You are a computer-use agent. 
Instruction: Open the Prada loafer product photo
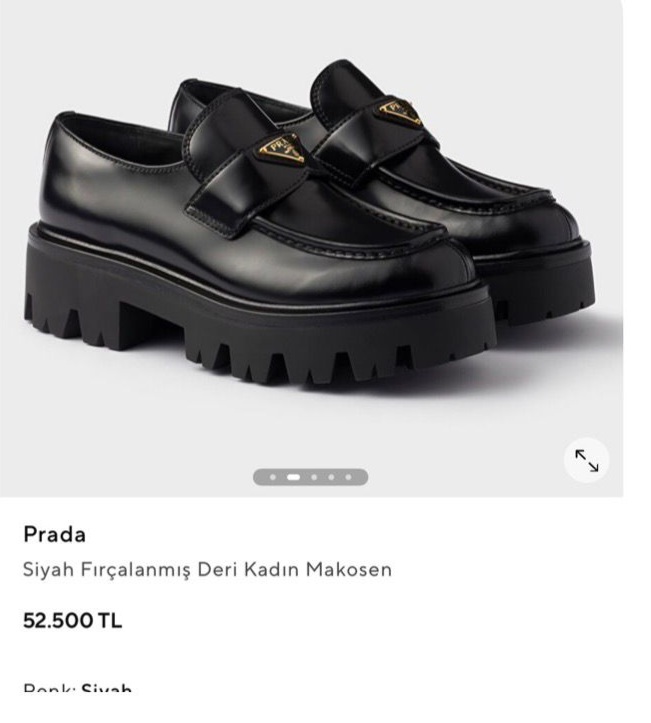(x=310, y=230)
